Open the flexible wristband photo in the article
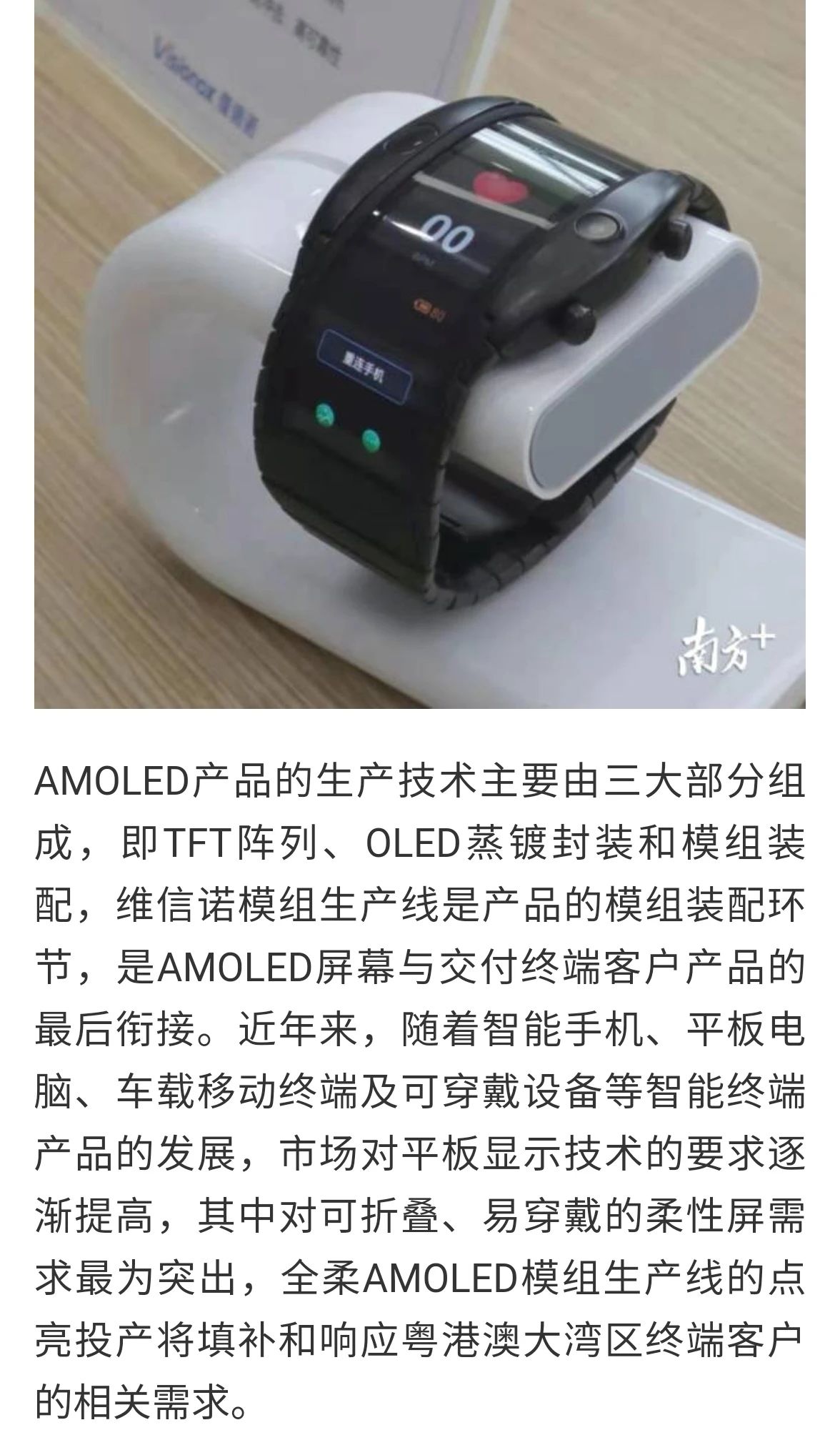The width and height of the screenshot is (840, 1430). [x=420, y=354]
